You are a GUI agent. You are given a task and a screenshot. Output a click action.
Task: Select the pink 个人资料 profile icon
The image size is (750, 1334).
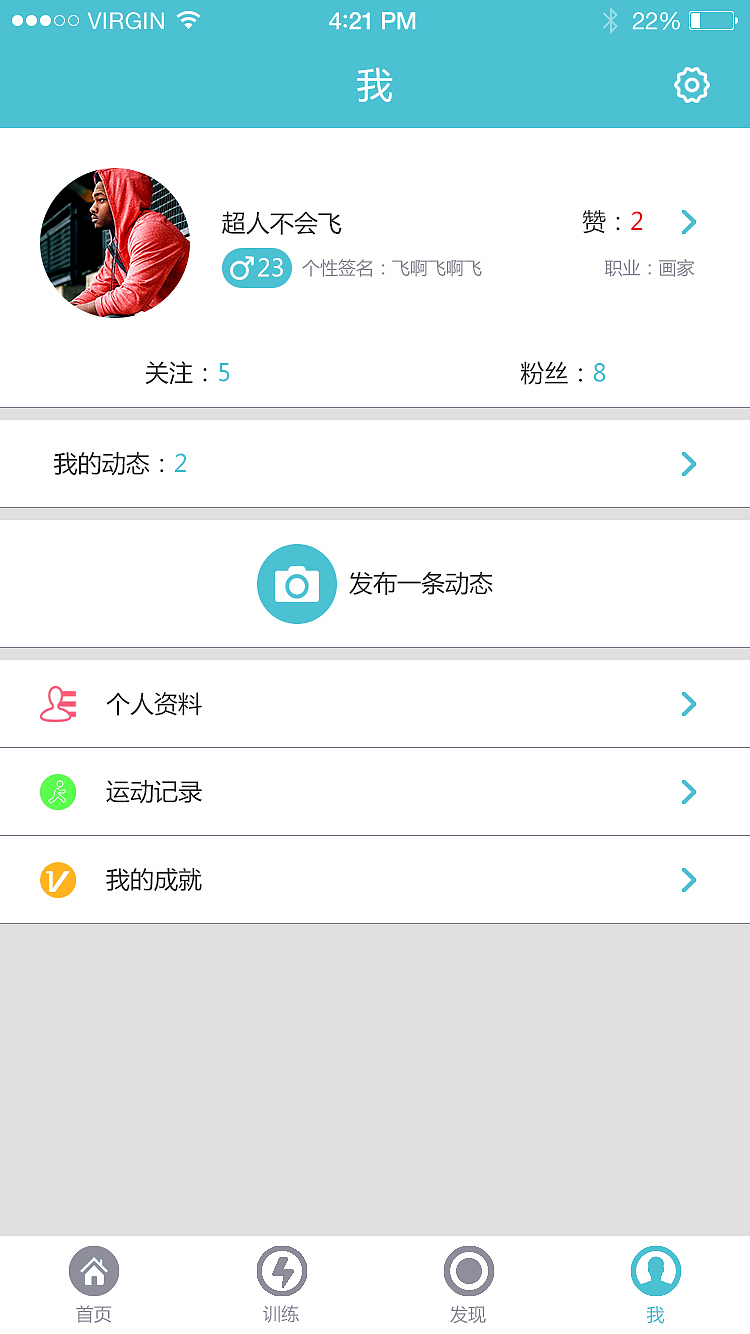(57, 703)
